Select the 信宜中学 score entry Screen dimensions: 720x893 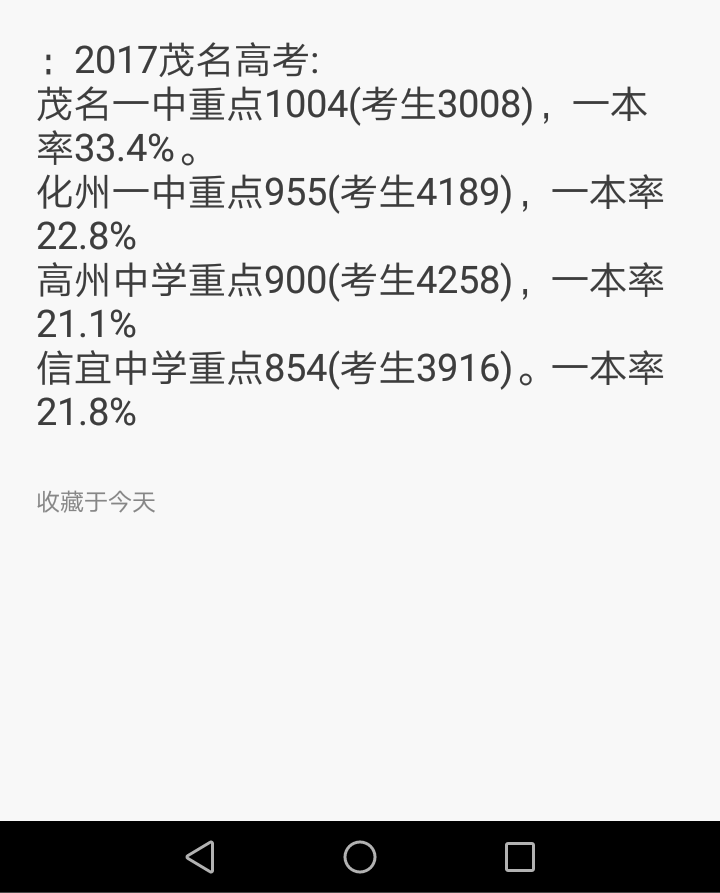point(350,368)
